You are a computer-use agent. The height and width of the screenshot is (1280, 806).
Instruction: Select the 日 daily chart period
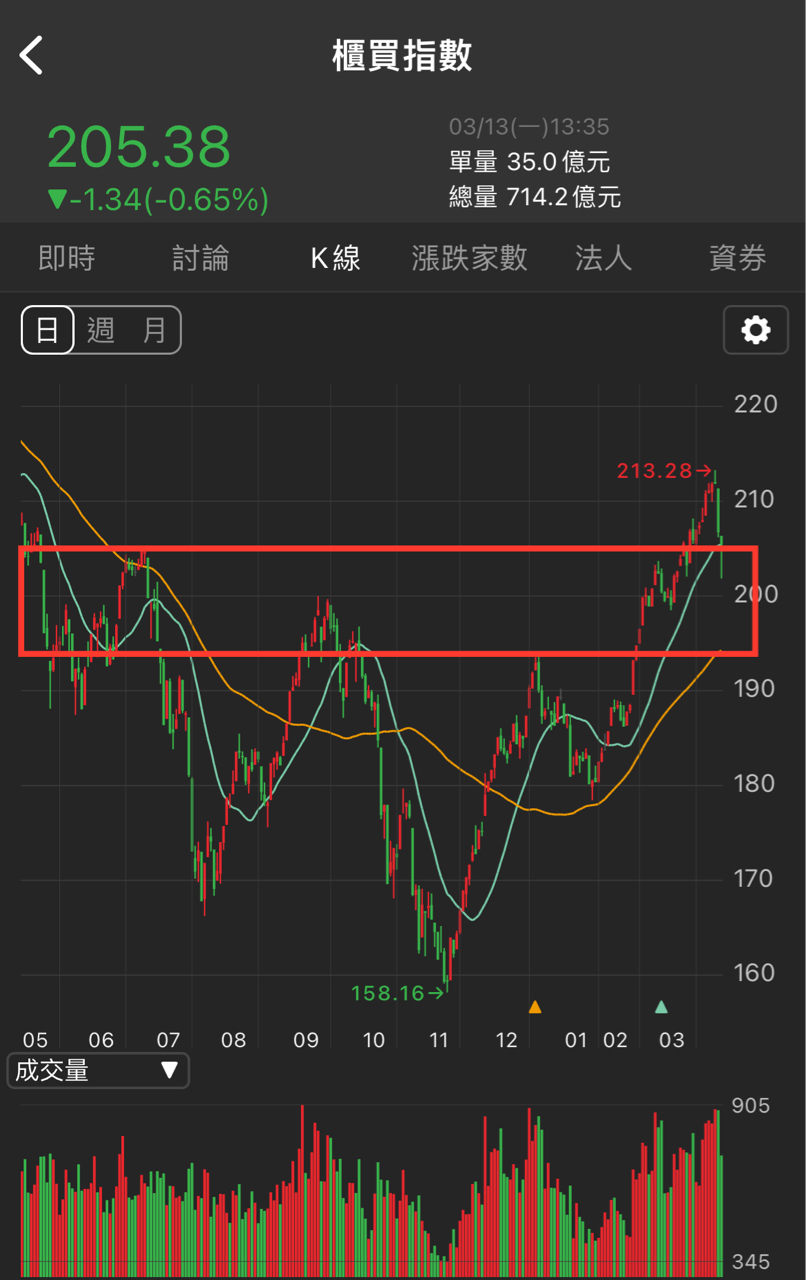pyautogui.click(x=48, y=330)
